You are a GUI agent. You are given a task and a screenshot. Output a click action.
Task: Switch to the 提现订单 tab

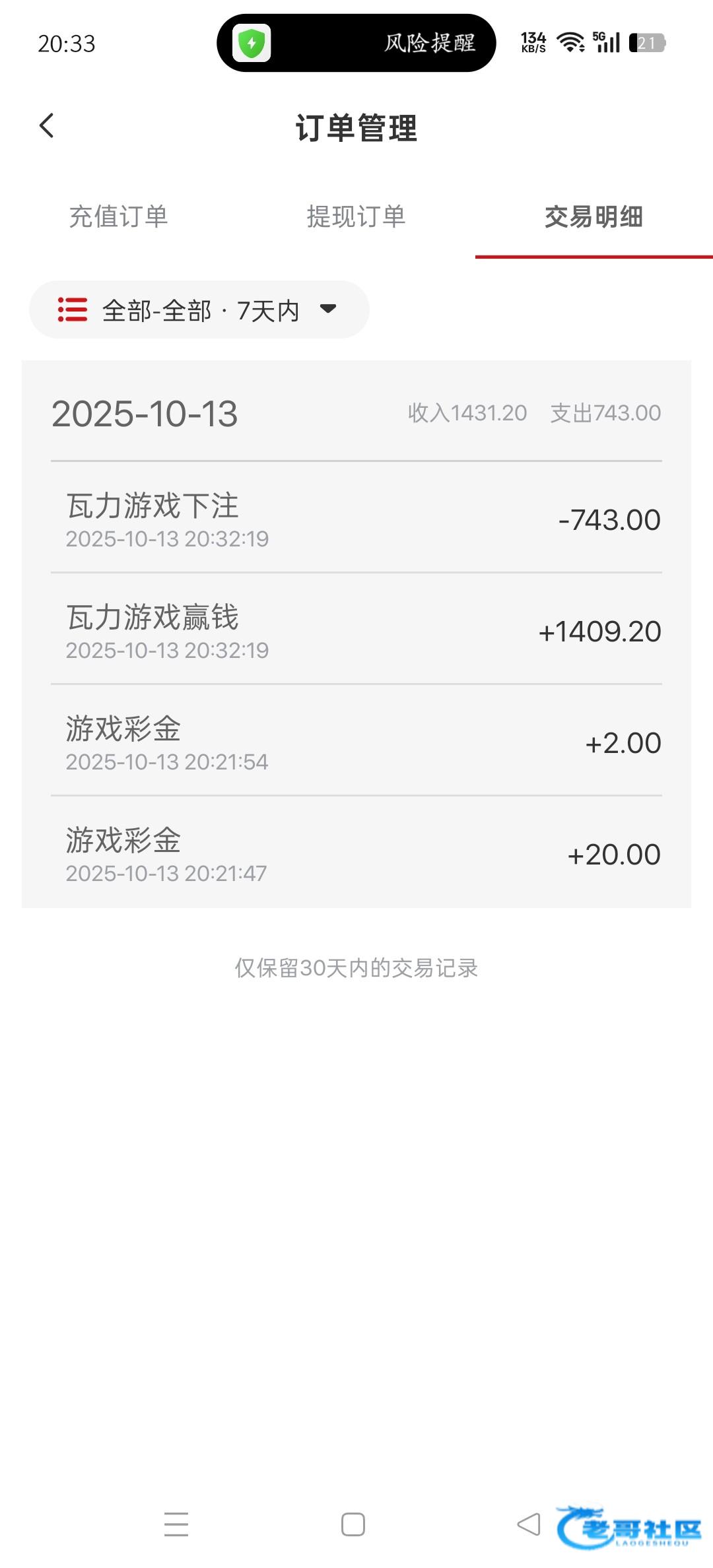pos(356,216)
